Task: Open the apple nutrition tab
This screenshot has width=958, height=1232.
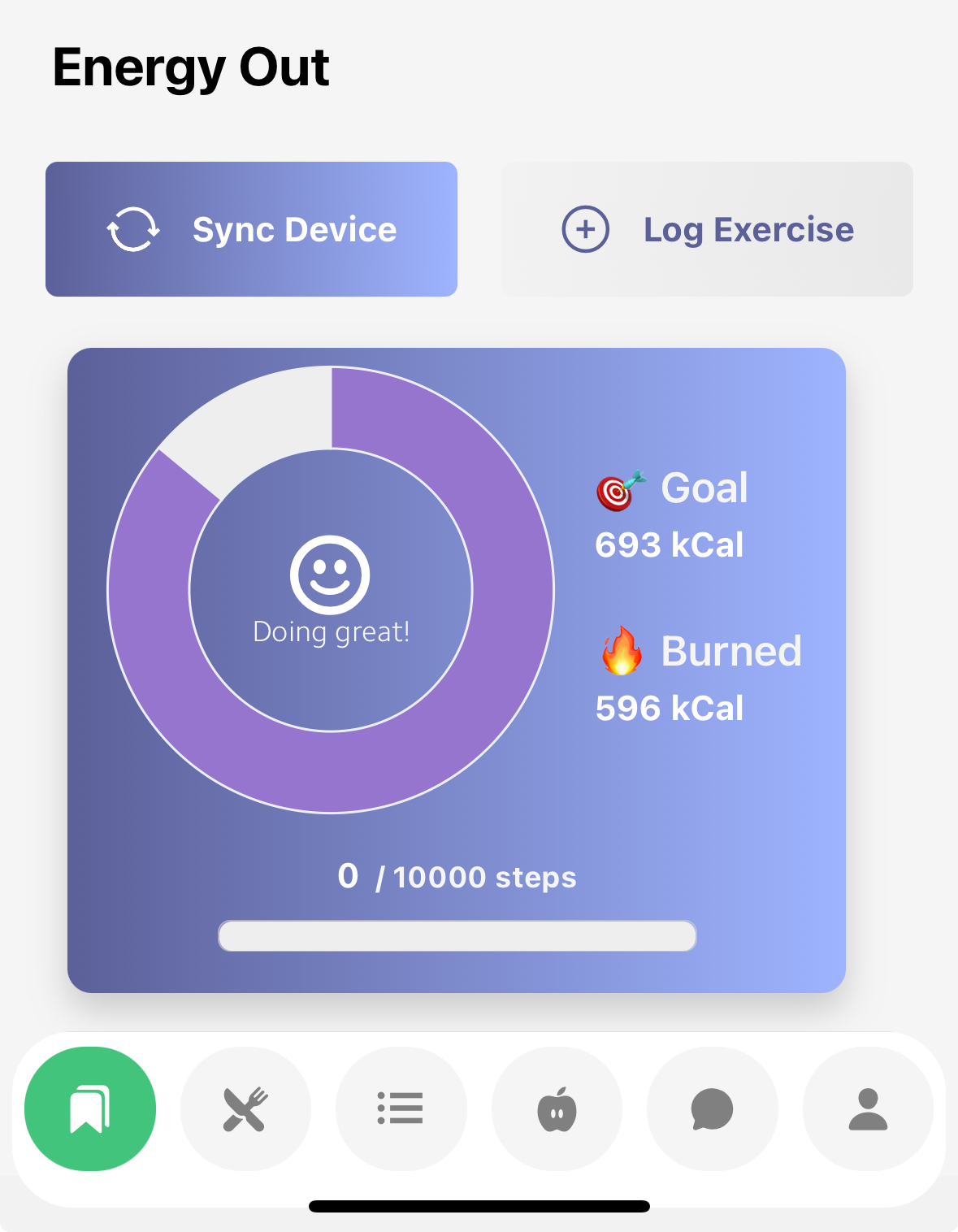Action: [557, 1109]
